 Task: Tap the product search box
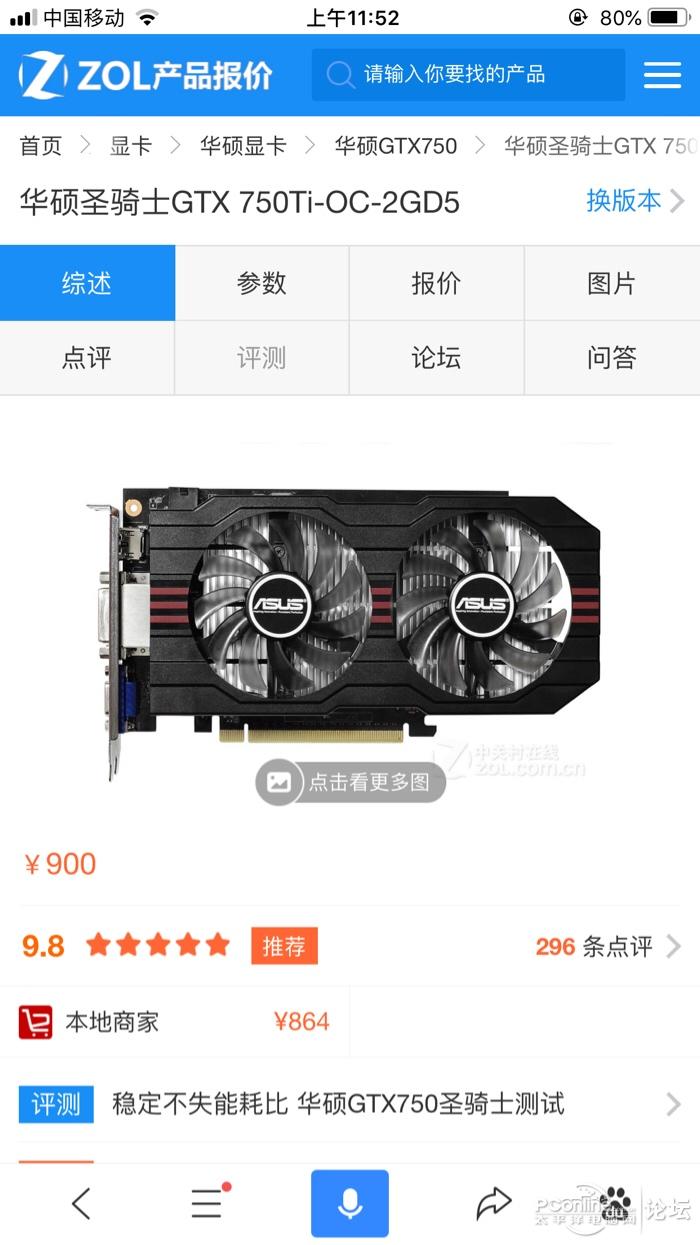click(x=468, y=75)
